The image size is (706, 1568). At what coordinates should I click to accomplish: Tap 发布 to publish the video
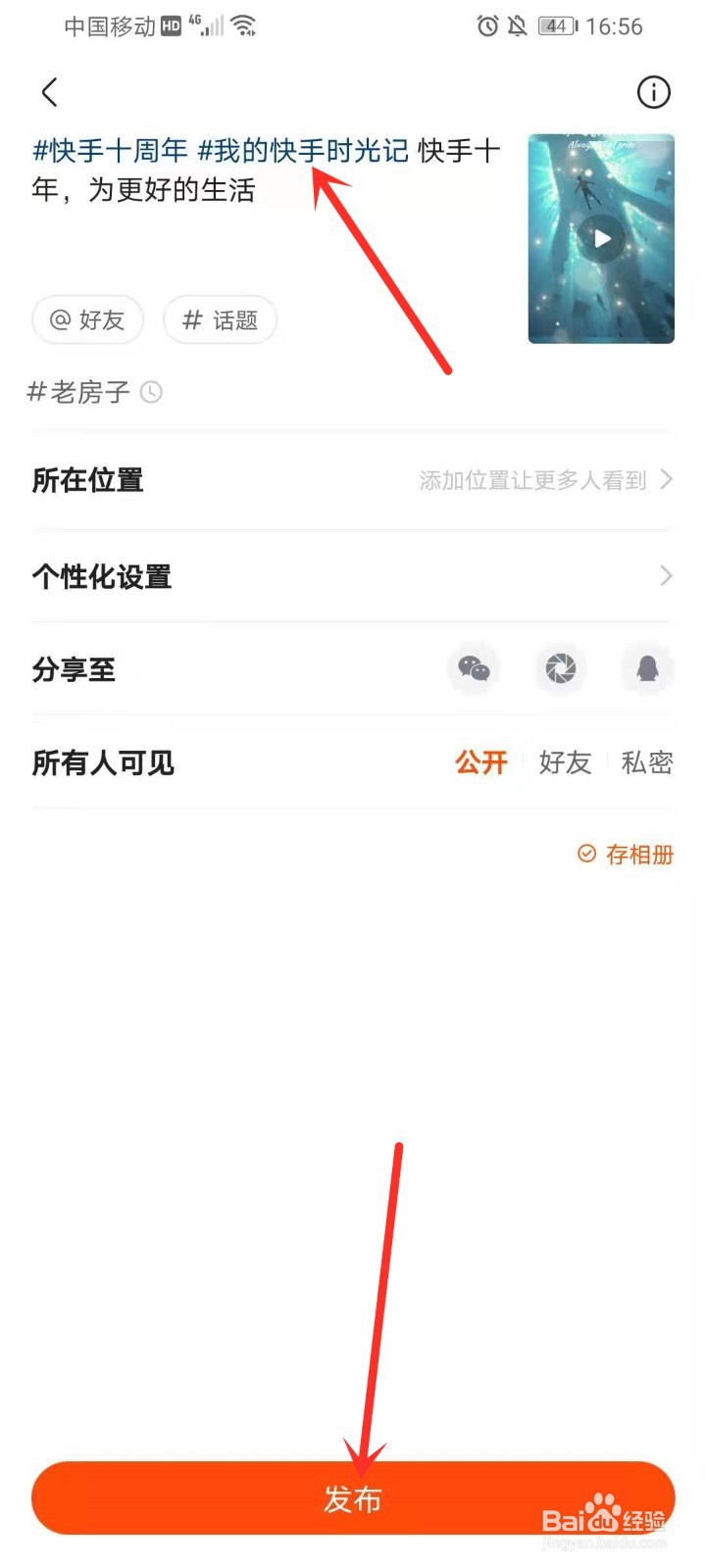pos(353,1497)
